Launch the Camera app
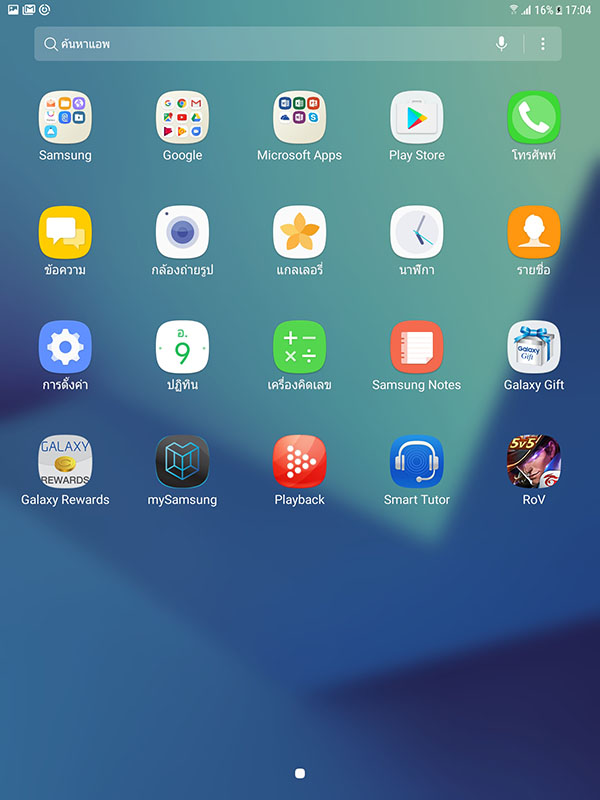600x800 pixels. coord(182,233)
